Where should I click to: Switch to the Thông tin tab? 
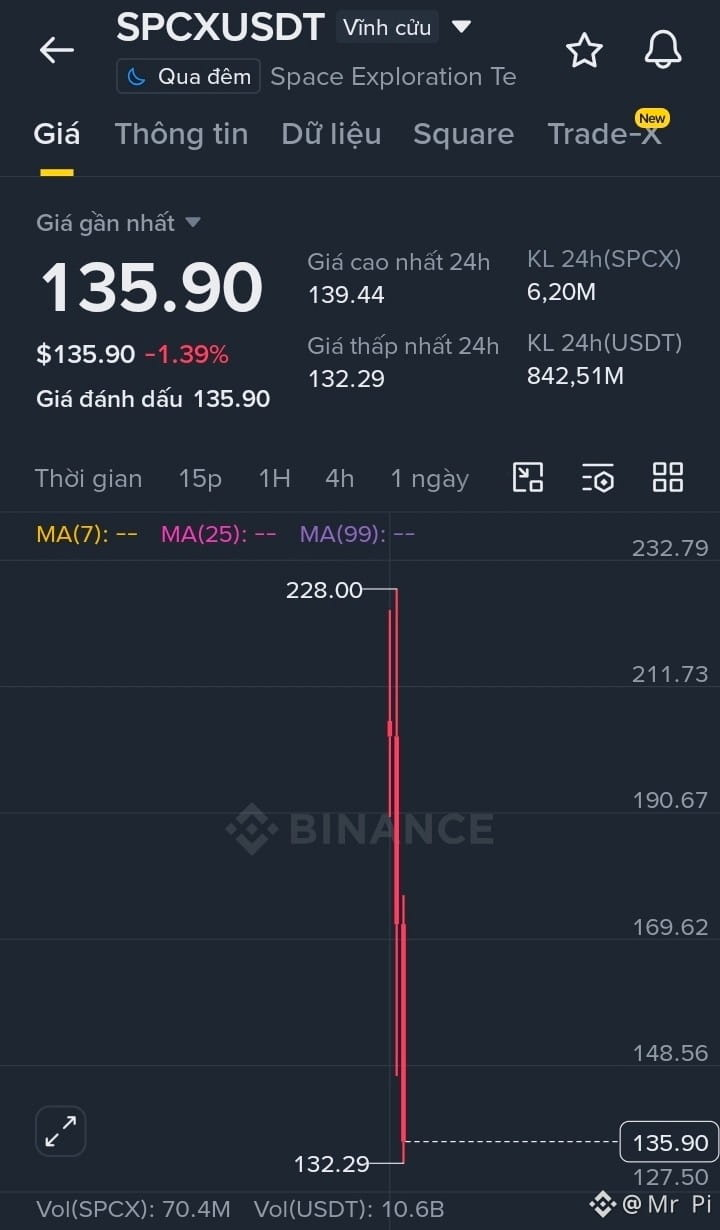coord(181,134)
